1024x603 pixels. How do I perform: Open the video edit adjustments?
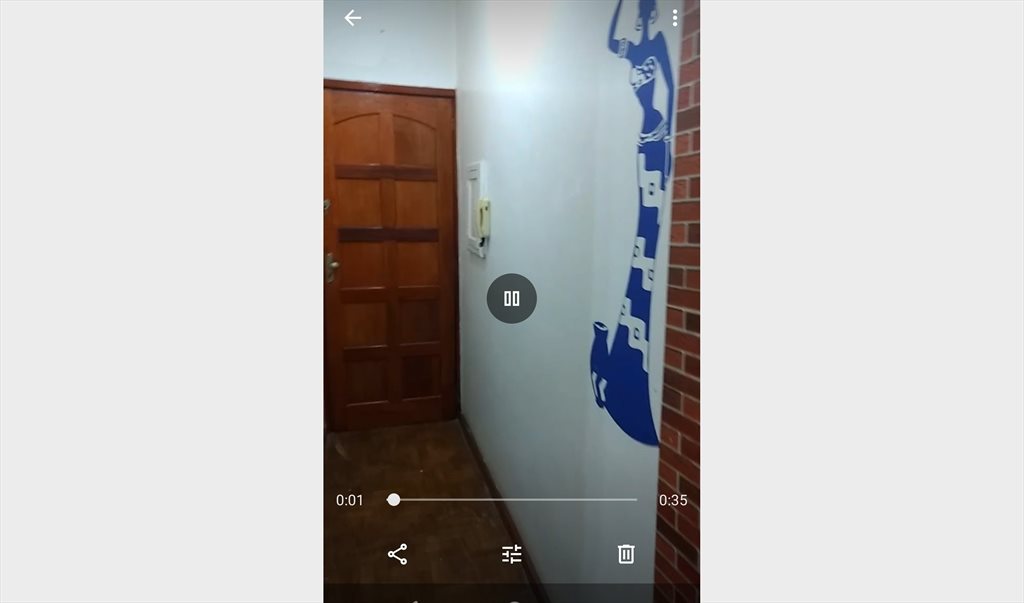tap(511, 554)
